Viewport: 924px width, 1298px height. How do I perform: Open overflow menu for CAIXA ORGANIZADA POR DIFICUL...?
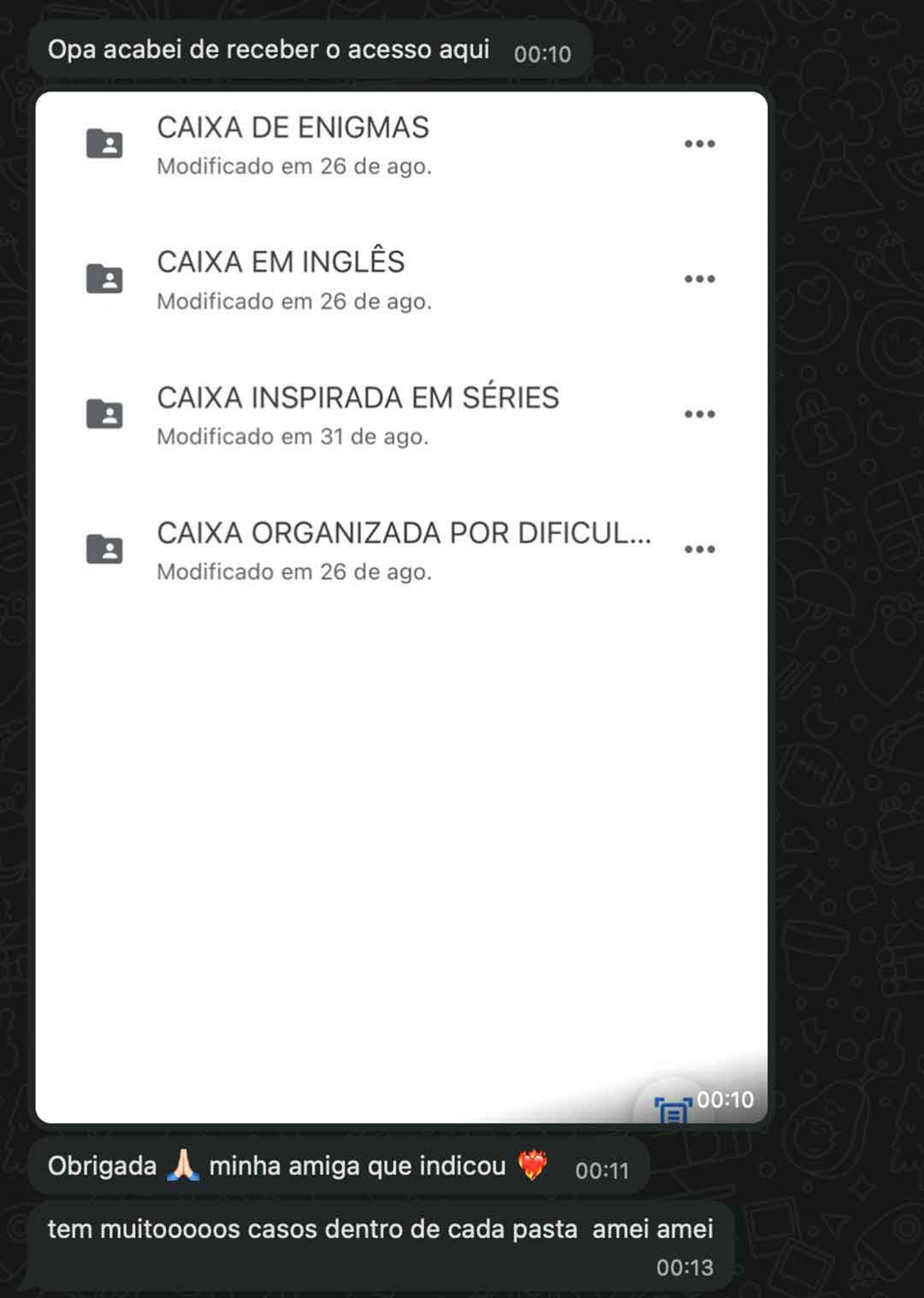coord(700,548)
